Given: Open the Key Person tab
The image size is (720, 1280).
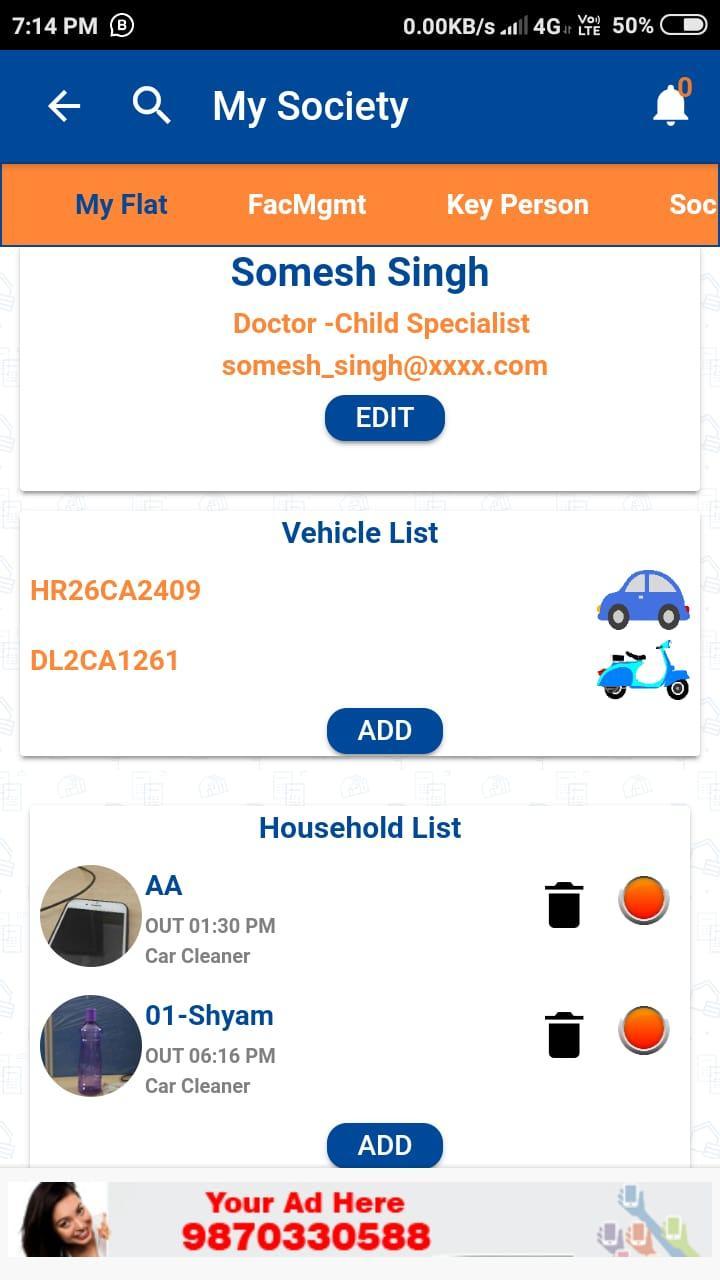Looking at the screenshot, I should 517,205.
